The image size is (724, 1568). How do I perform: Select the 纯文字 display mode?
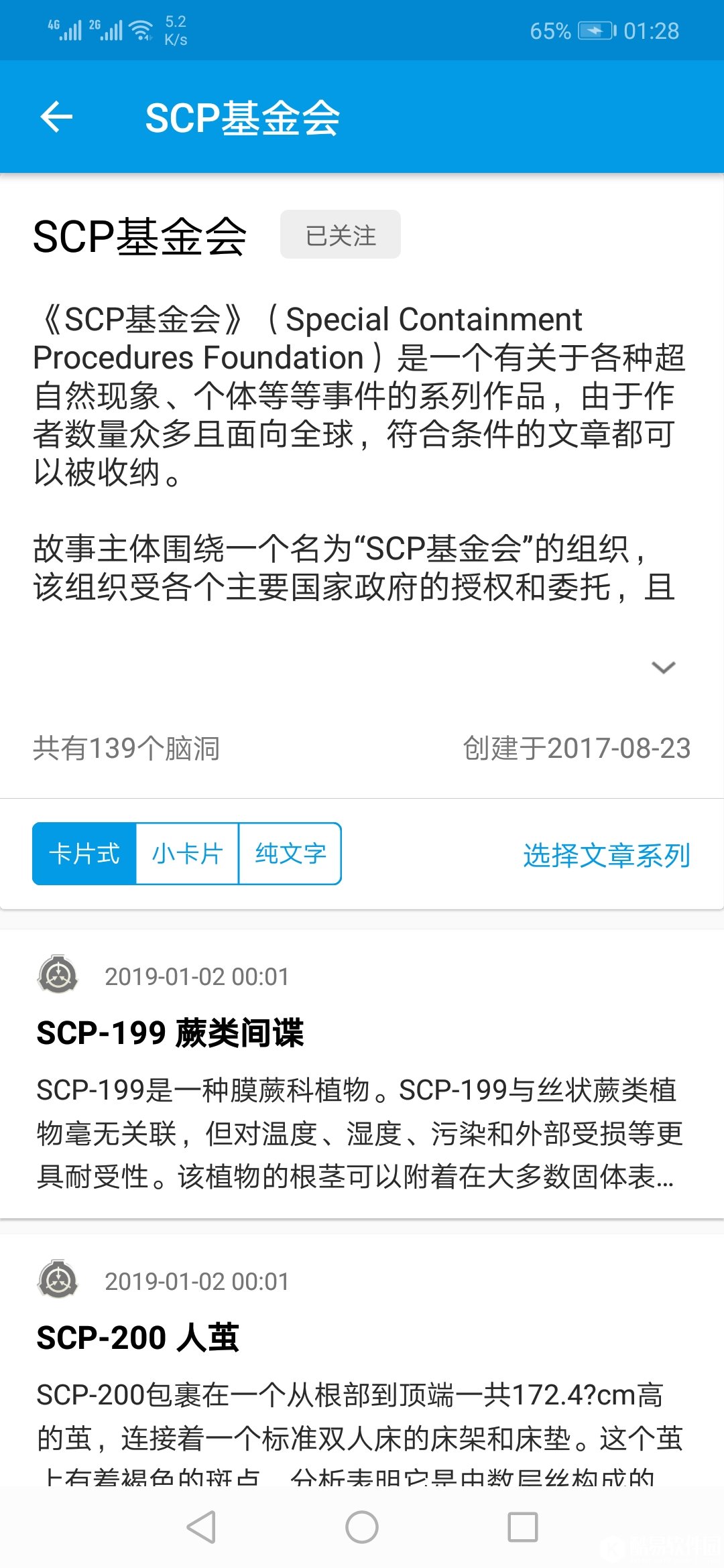tap(290, 853)
